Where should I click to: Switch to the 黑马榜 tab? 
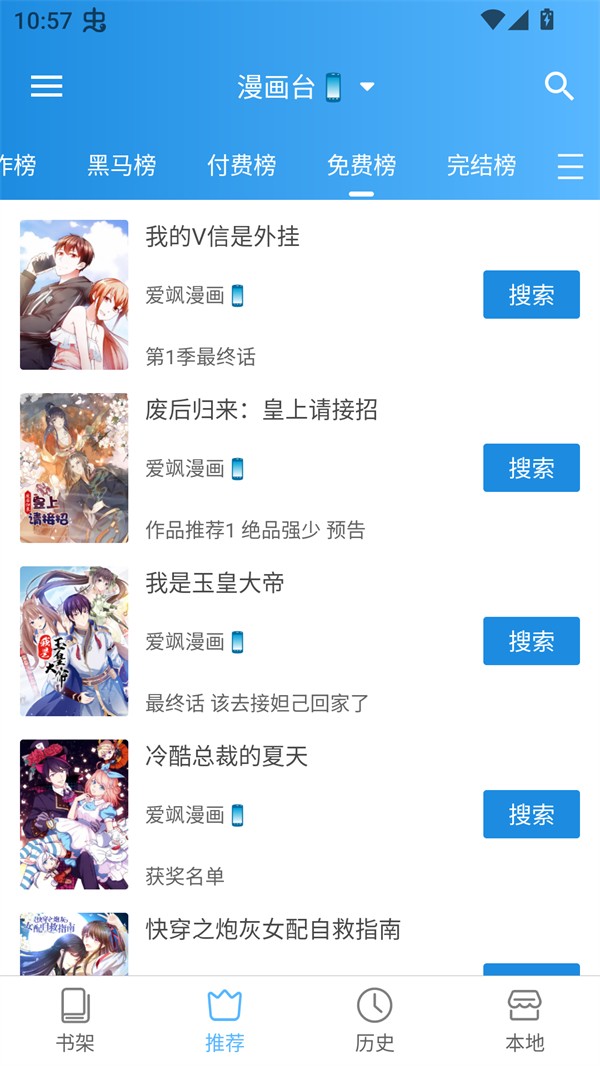coord(121,165)
